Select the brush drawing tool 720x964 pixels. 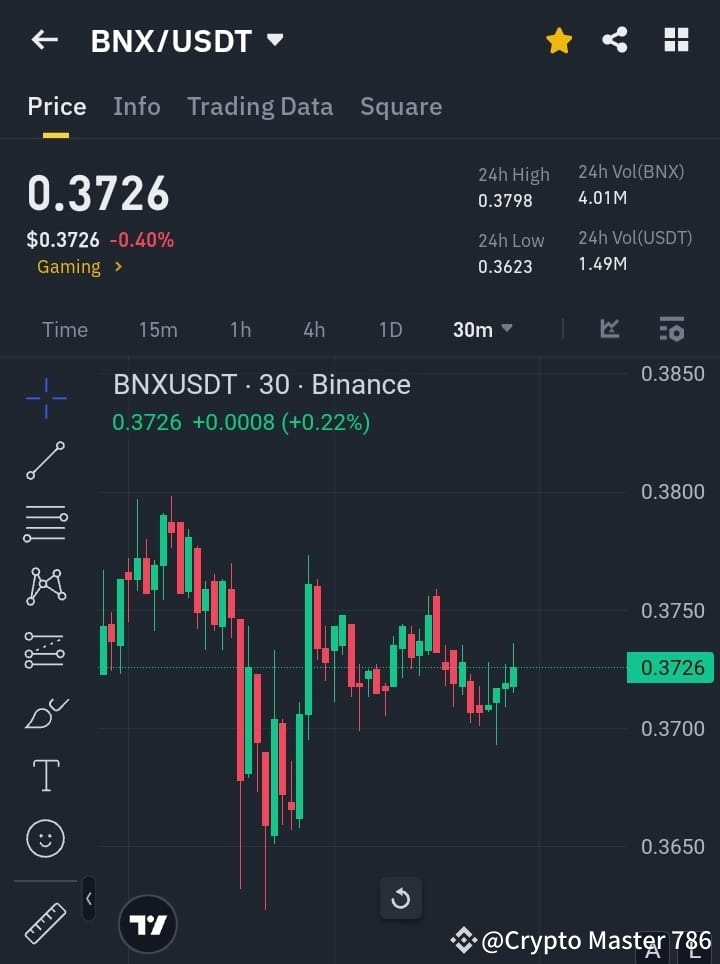[45, 712]
